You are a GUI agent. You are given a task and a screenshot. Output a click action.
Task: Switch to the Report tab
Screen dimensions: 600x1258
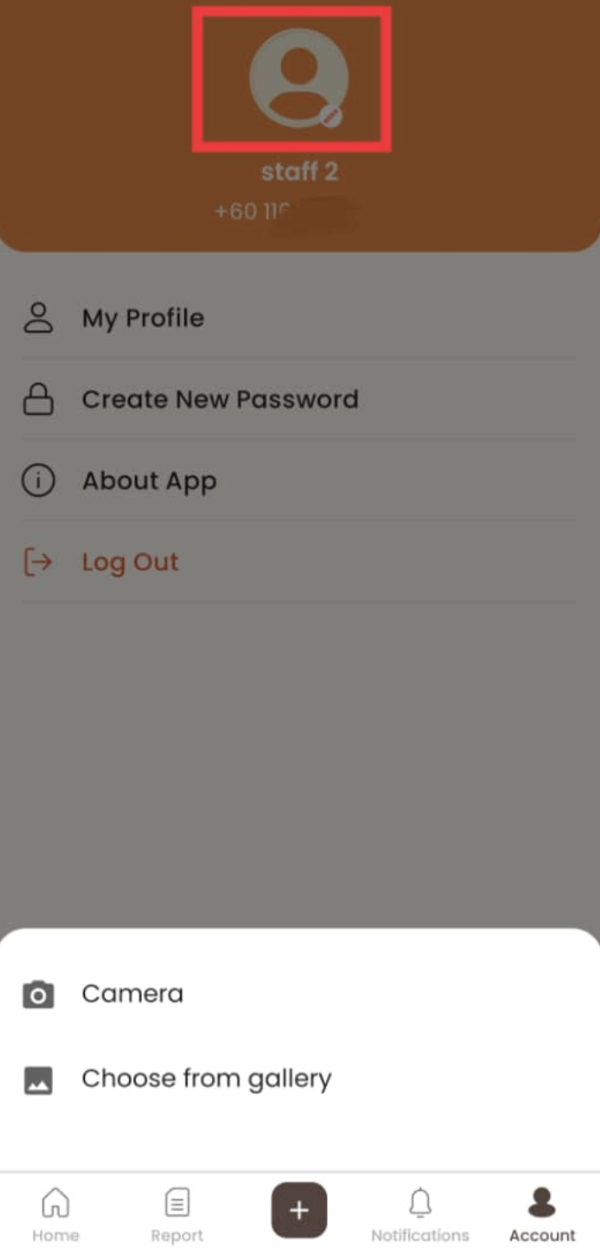point(177,1213)
